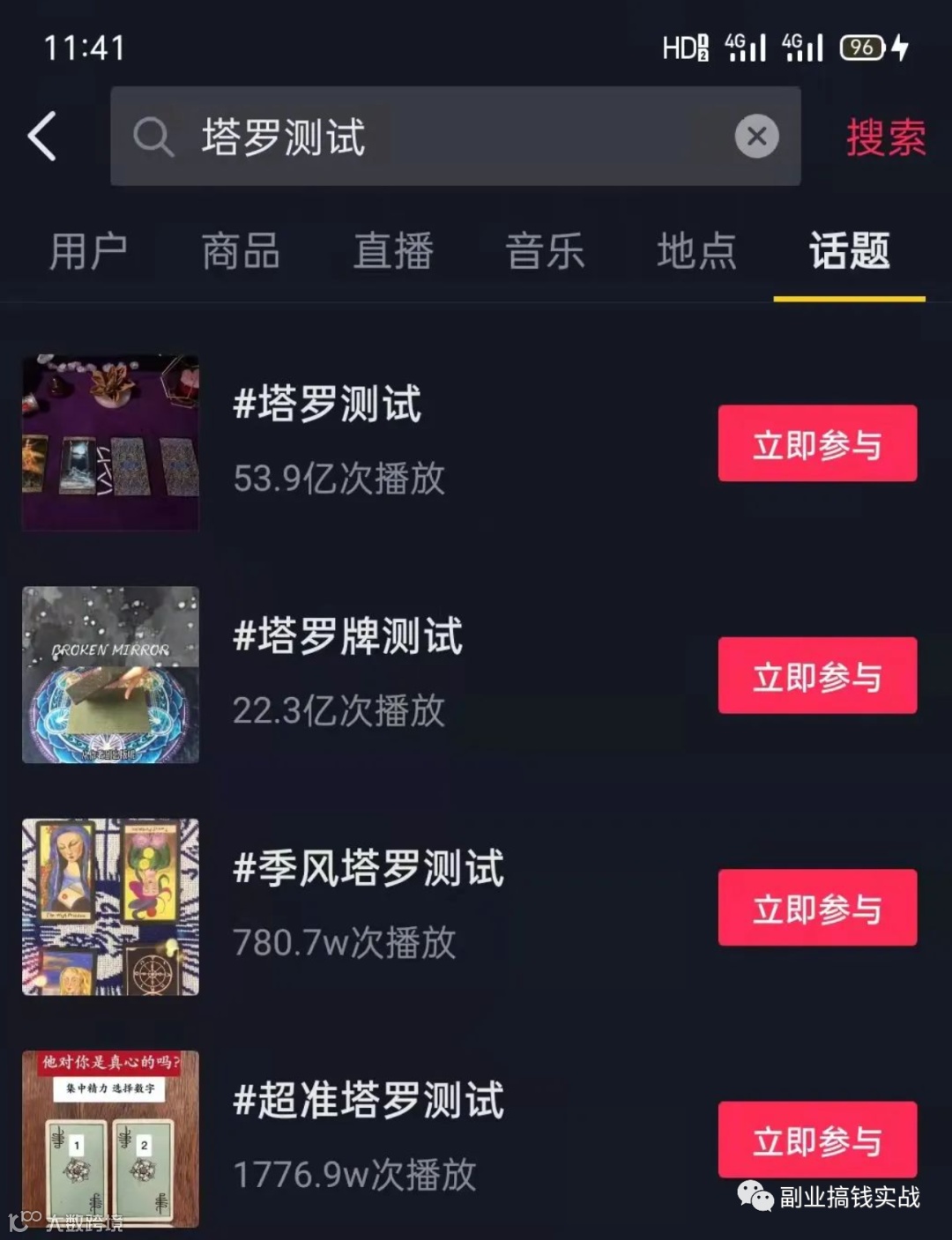Switch to the 直播 tab
The height and width of the screenshot is (1240, 952).
click(393, 251)
